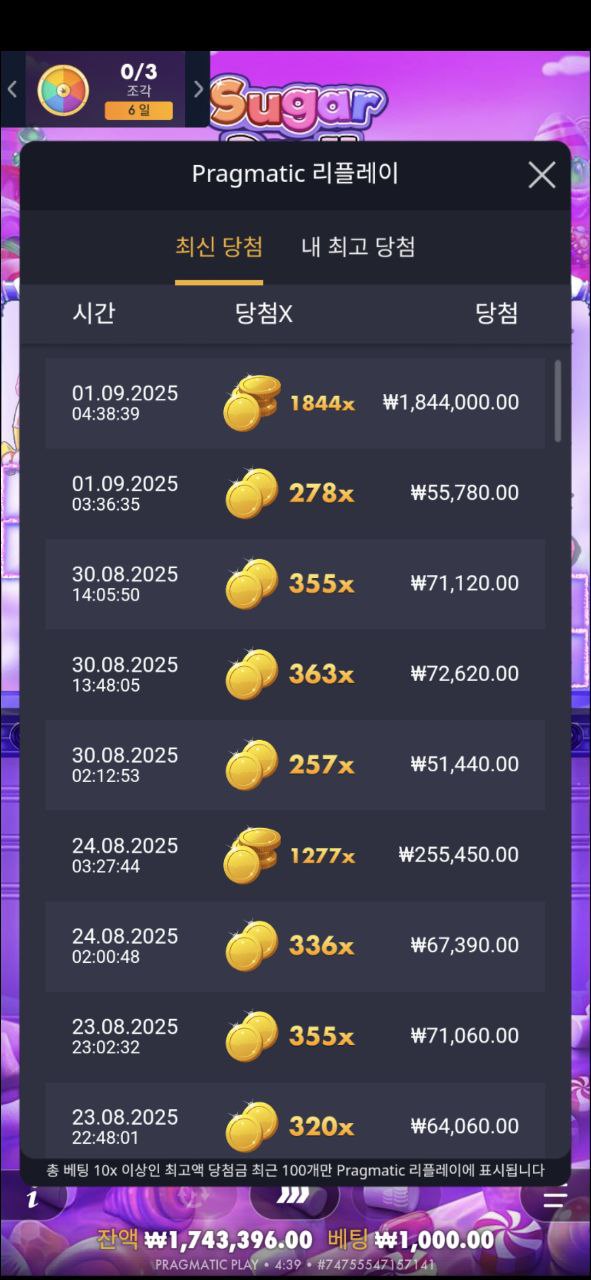Watch the 1277x replay from 24.08.2025
The height and width of the screenshot is (1280, 591).
click(x=295, y=855)
